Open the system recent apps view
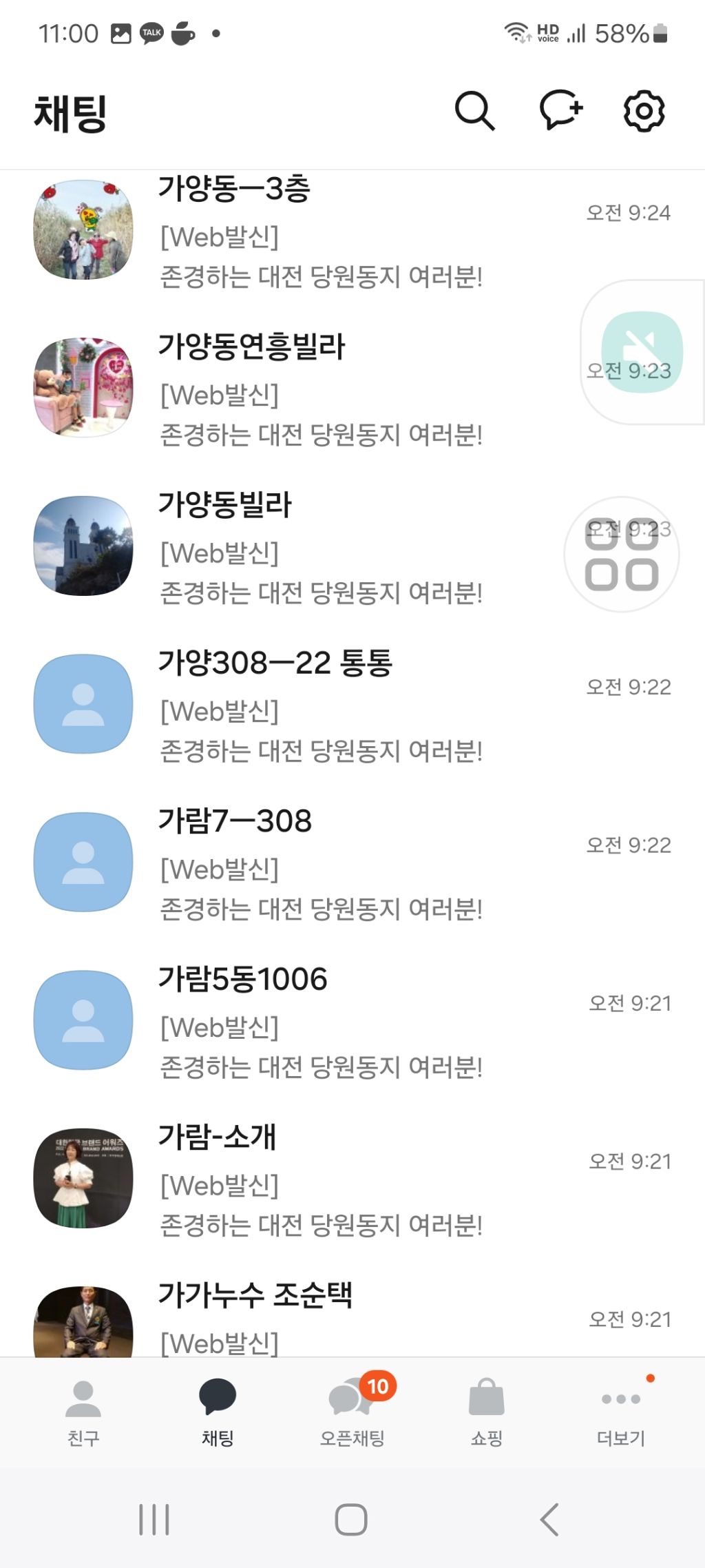 point(154,1519)
